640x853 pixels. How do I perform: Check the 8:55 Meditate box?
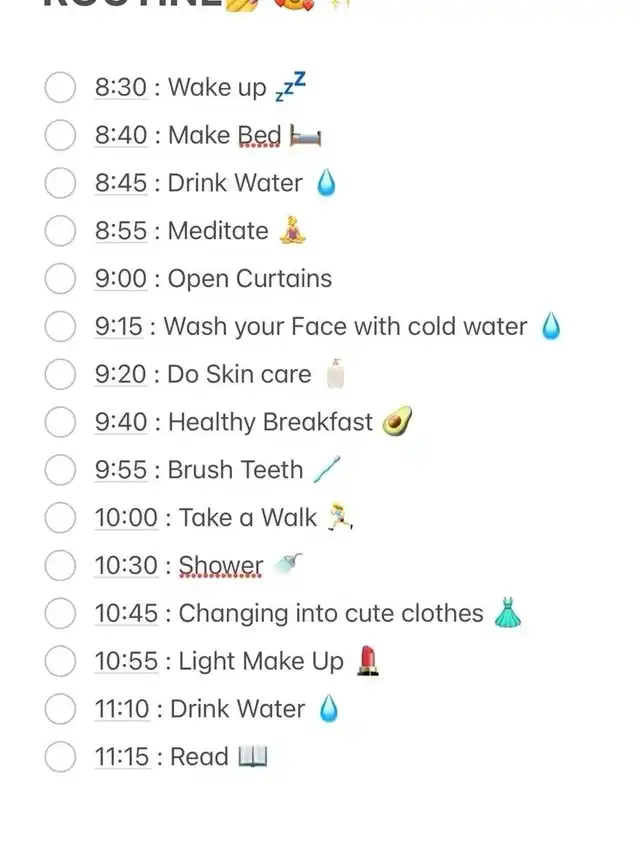pyautogui.click(x=60, y=231)
